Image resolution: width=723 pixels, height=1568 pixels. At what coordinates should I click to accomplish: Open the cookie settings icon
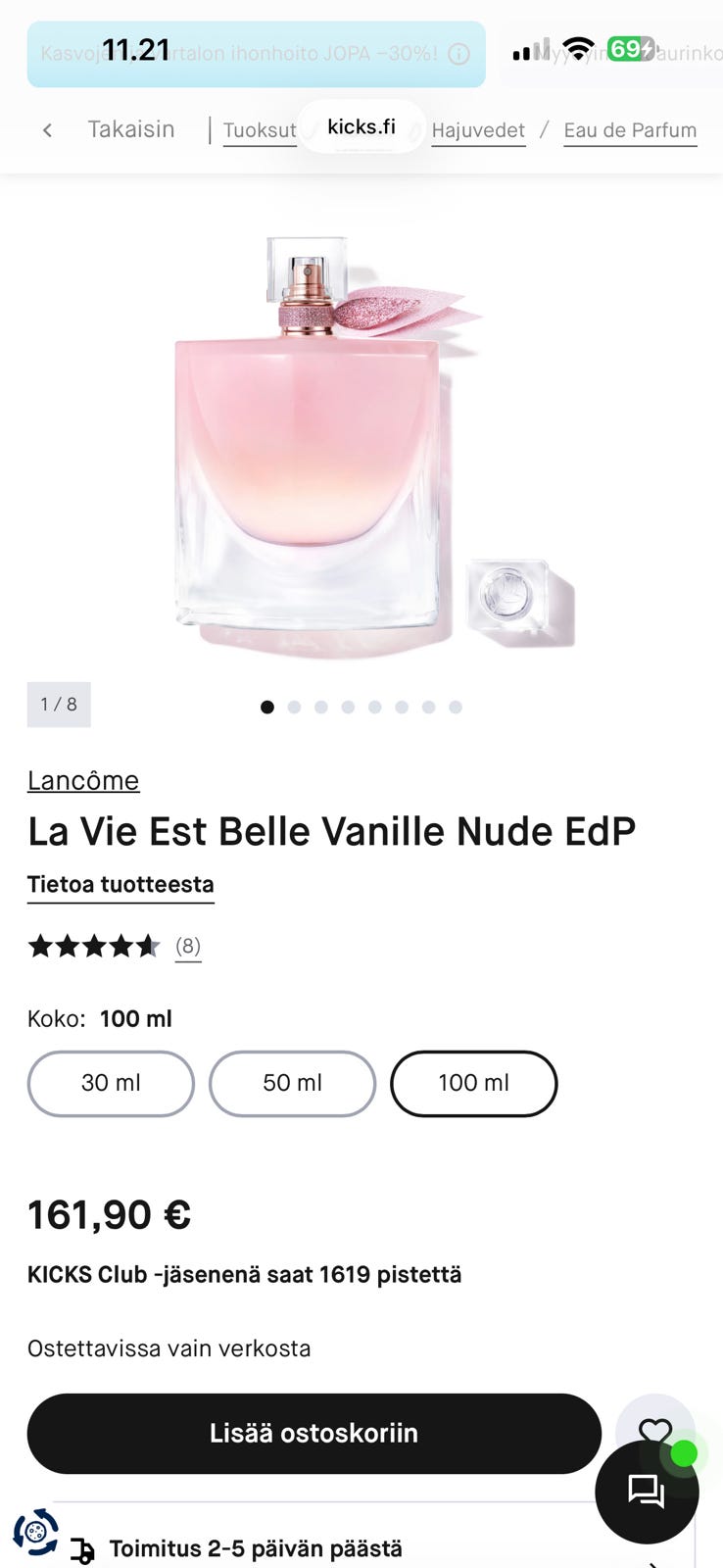(x=35, y=1533)
